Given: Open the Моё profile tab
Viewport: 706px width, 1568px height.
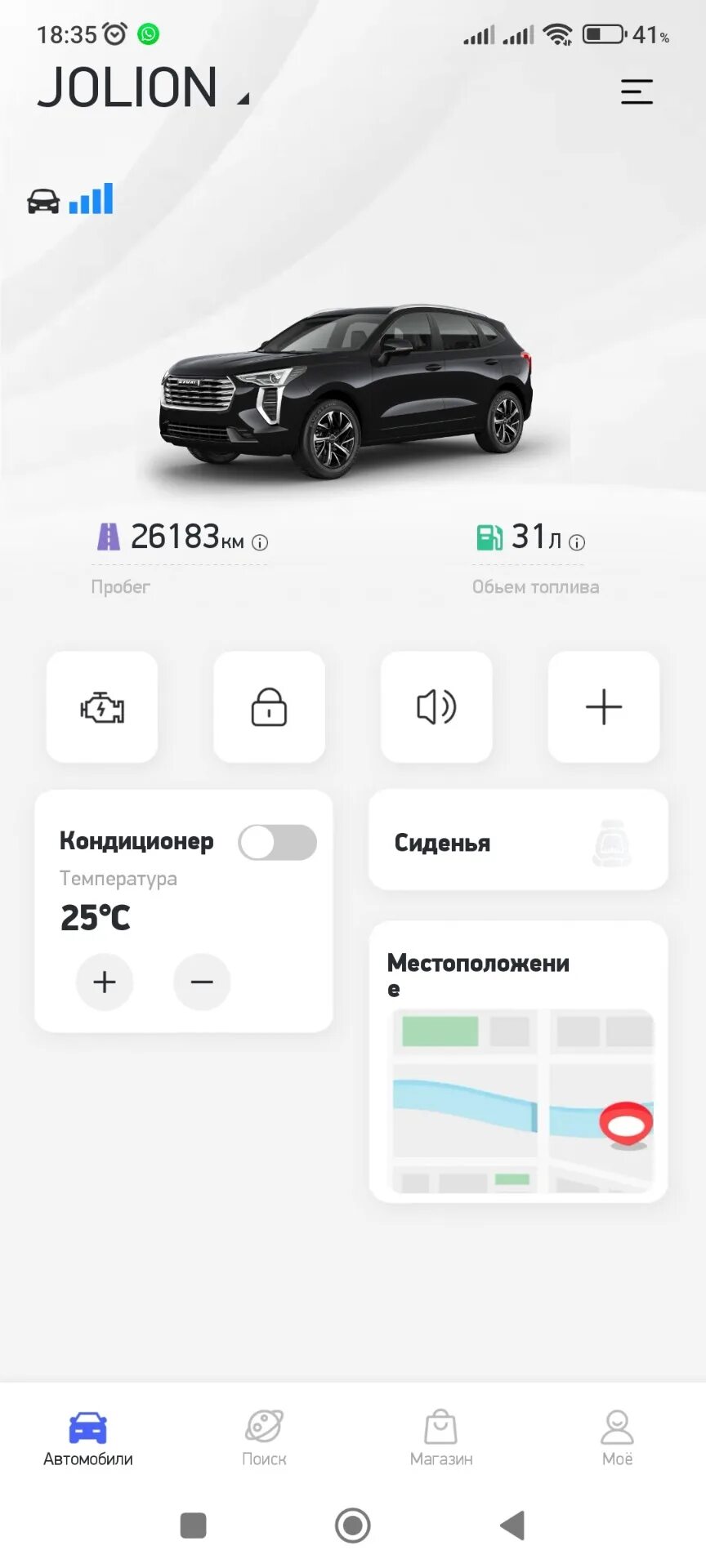Looking at the screenshot, I should (x=617, y=1437).
